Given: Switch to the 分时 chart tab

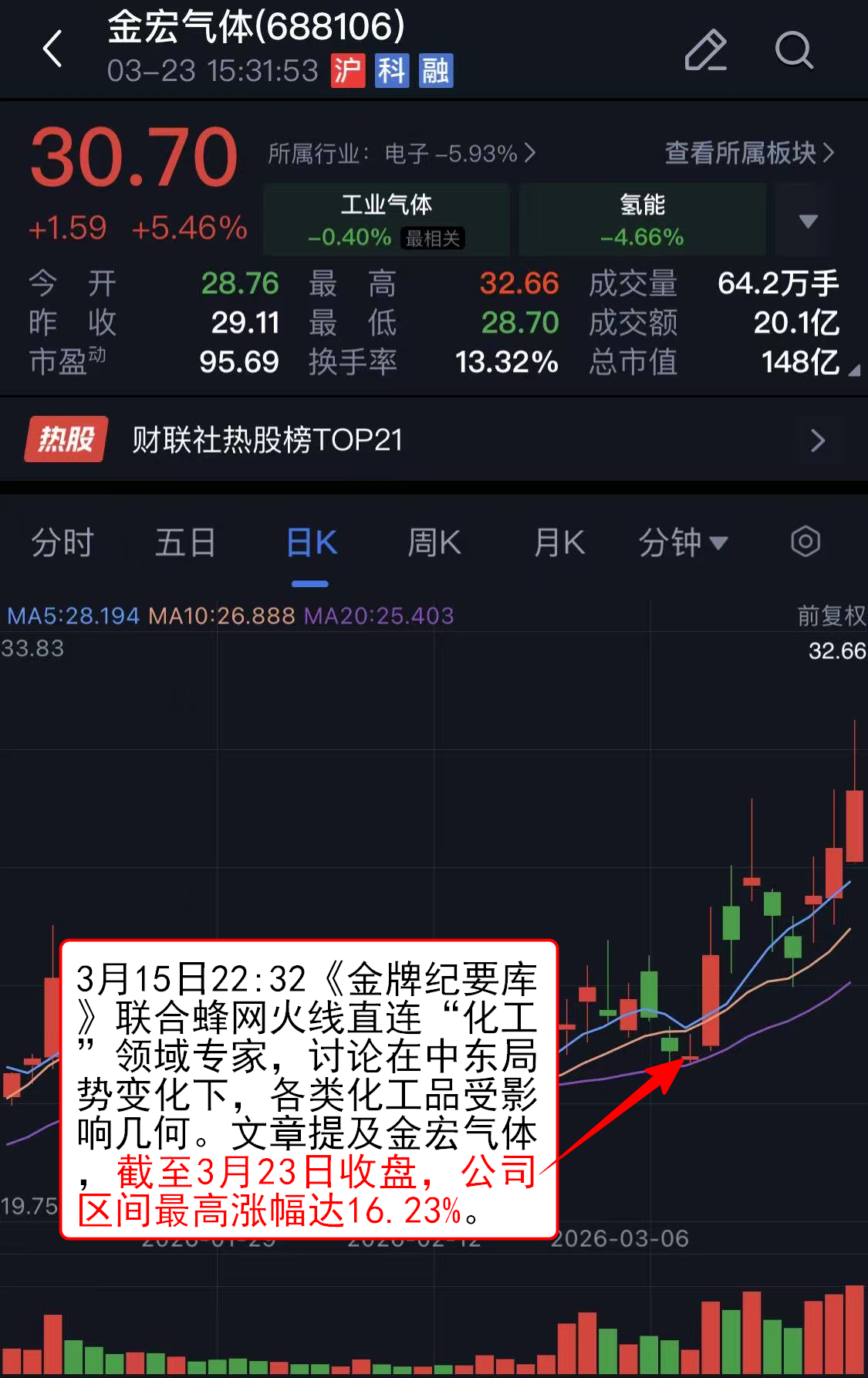Looking at the screenshot, I should [x=62, y=542].
